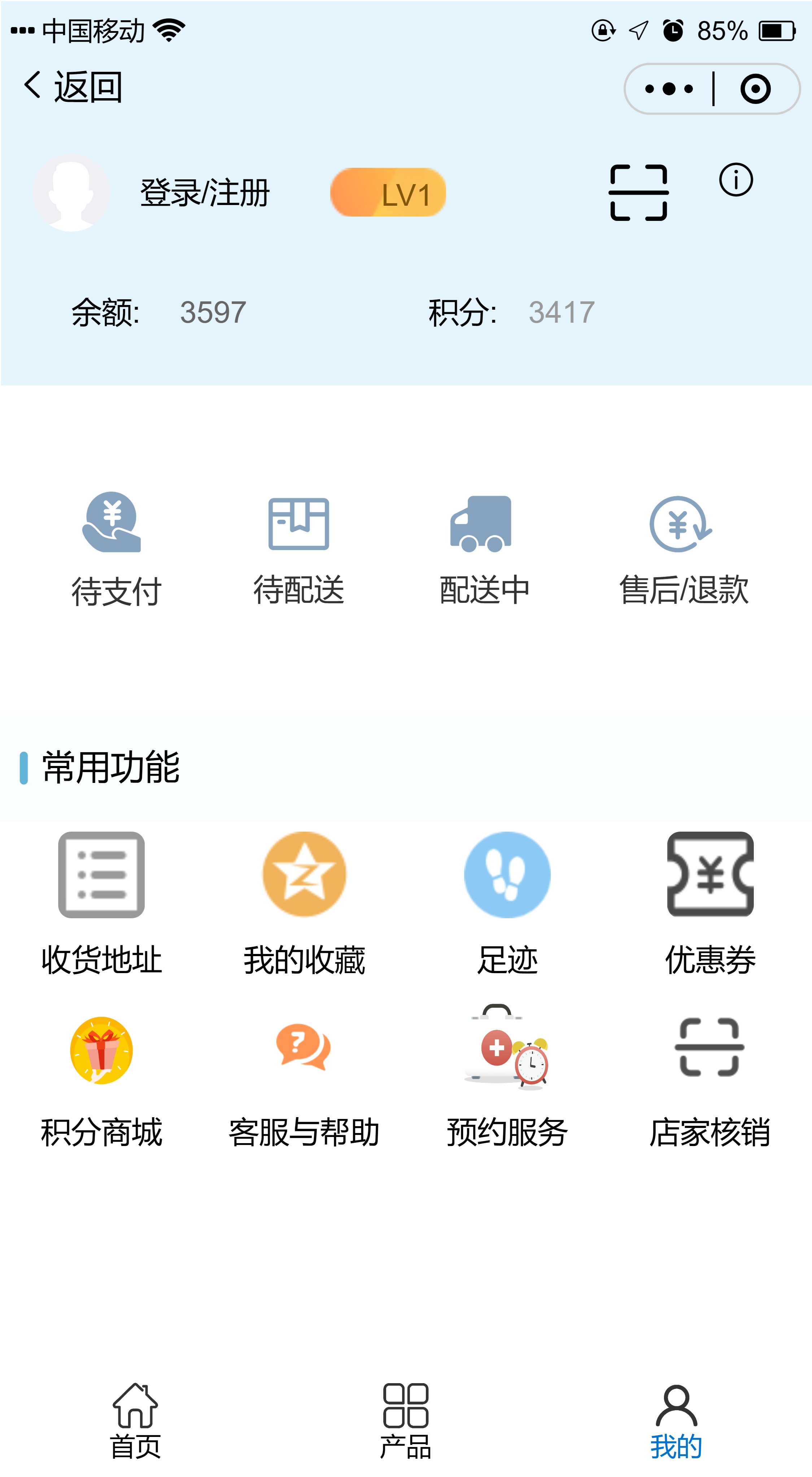Open the info icon in the header
This screenshot has width=812, height=1477.
pos(736,180)
